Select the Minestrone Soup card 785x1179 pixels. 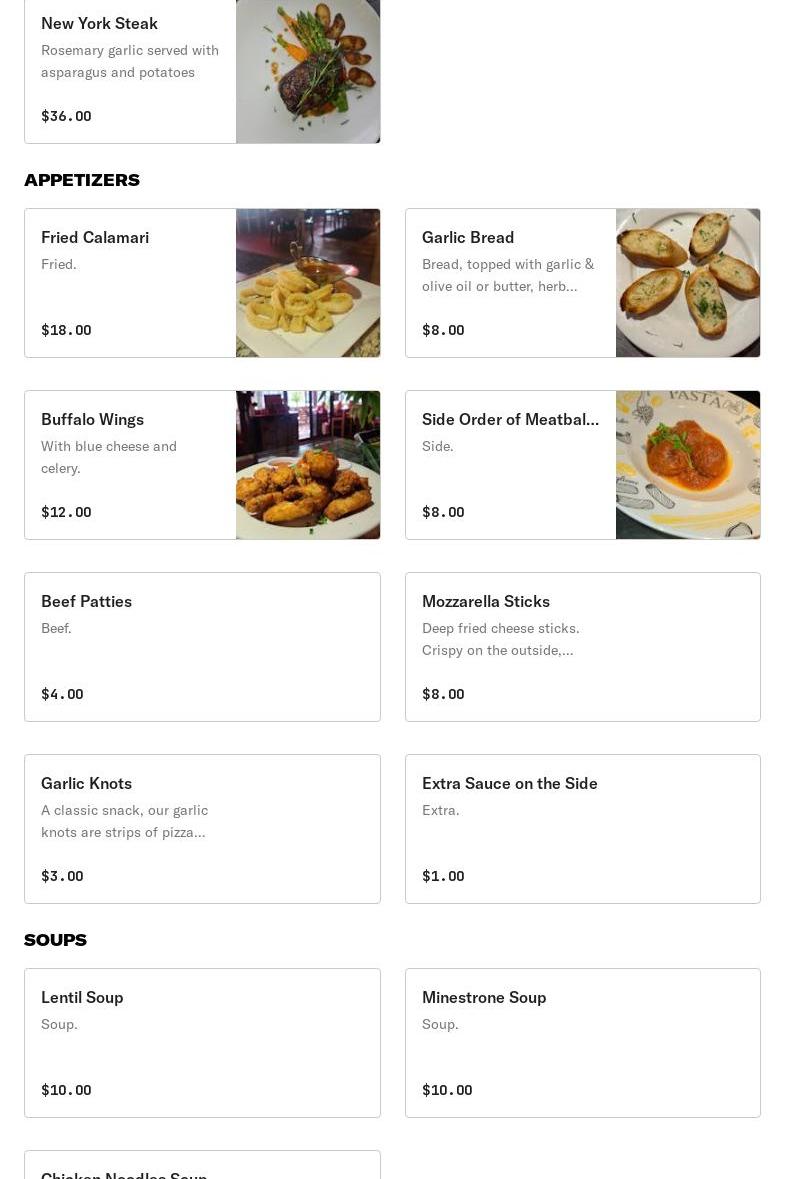pyautogui.click(x=582, y=1043)
